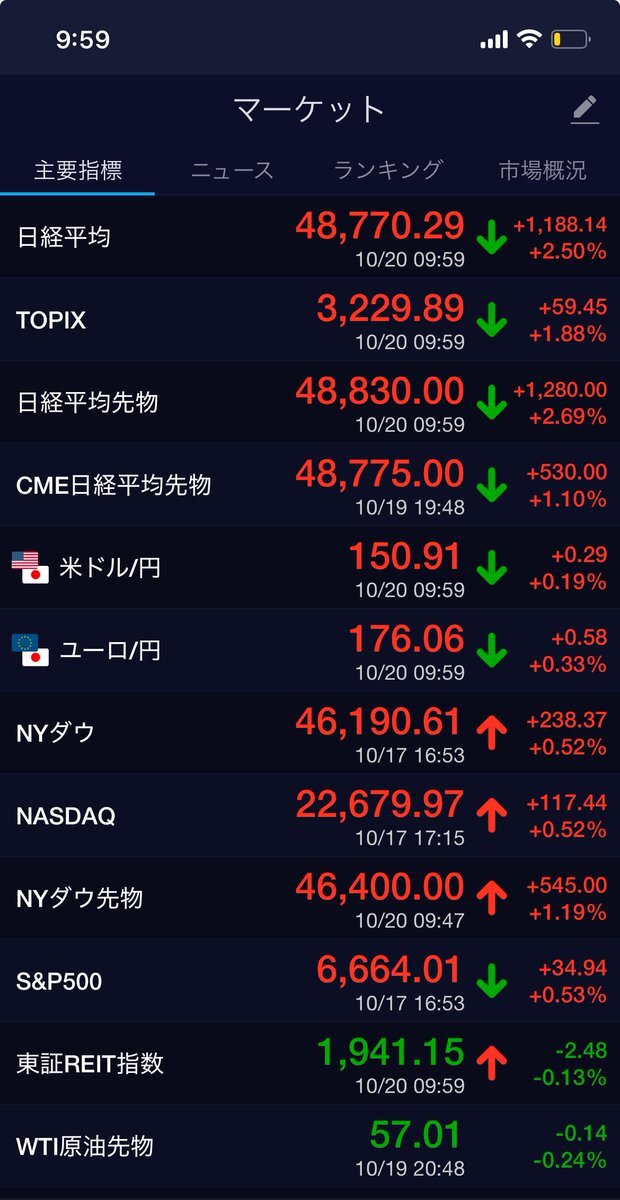Open the 日経平均 index row
Image resolution: width=620 pixels, height=1200 pixels.
[310, 237]
